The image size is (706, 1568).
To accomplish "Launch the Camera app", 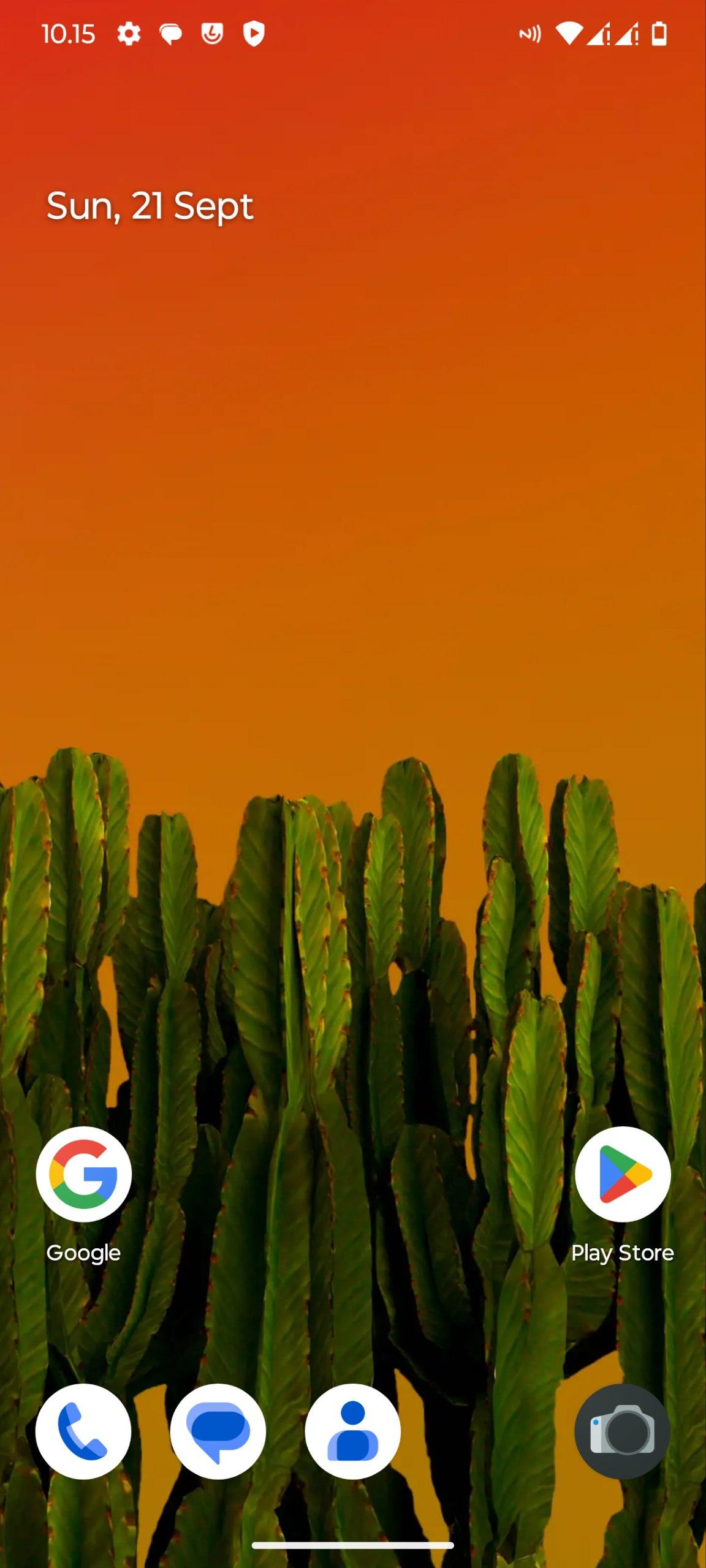I will 623,1431.
